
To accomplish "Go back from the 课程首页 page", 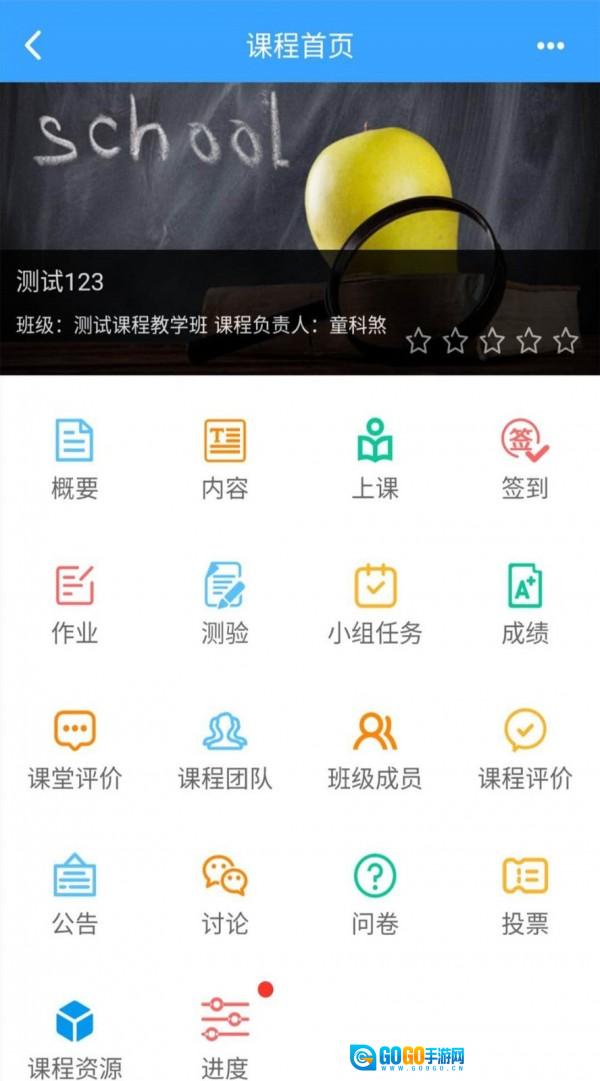I will point(34,45).
